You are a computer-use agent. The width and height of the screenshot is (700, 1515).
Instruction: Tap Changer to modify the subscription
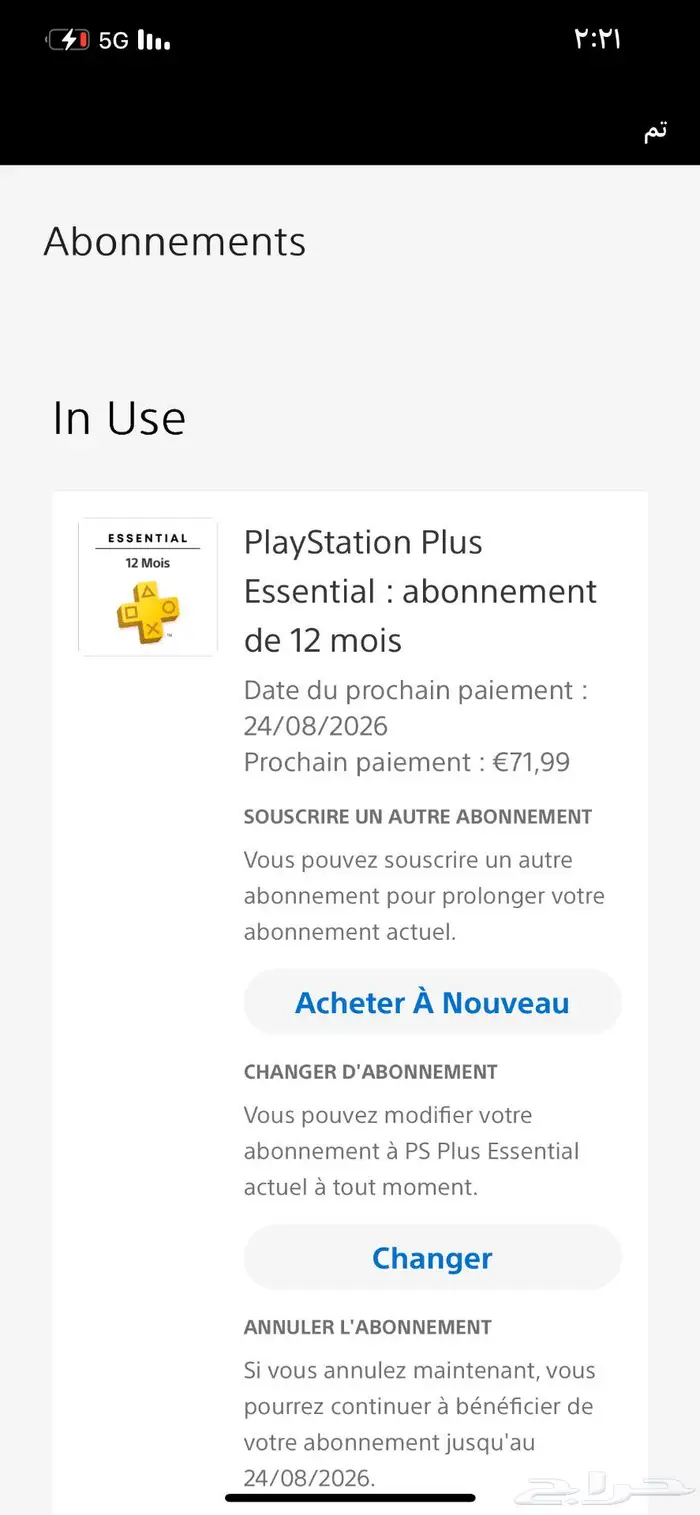[x=432, y=1258]
